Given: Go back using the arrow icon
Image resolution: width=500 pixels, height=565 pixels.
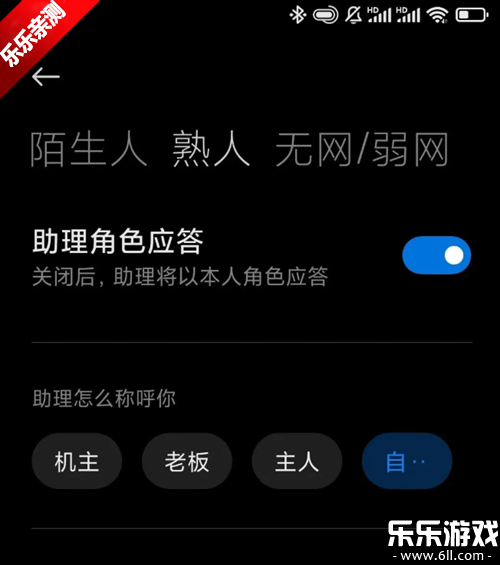Looking at the screenshot, I should (x=46, y=76).
